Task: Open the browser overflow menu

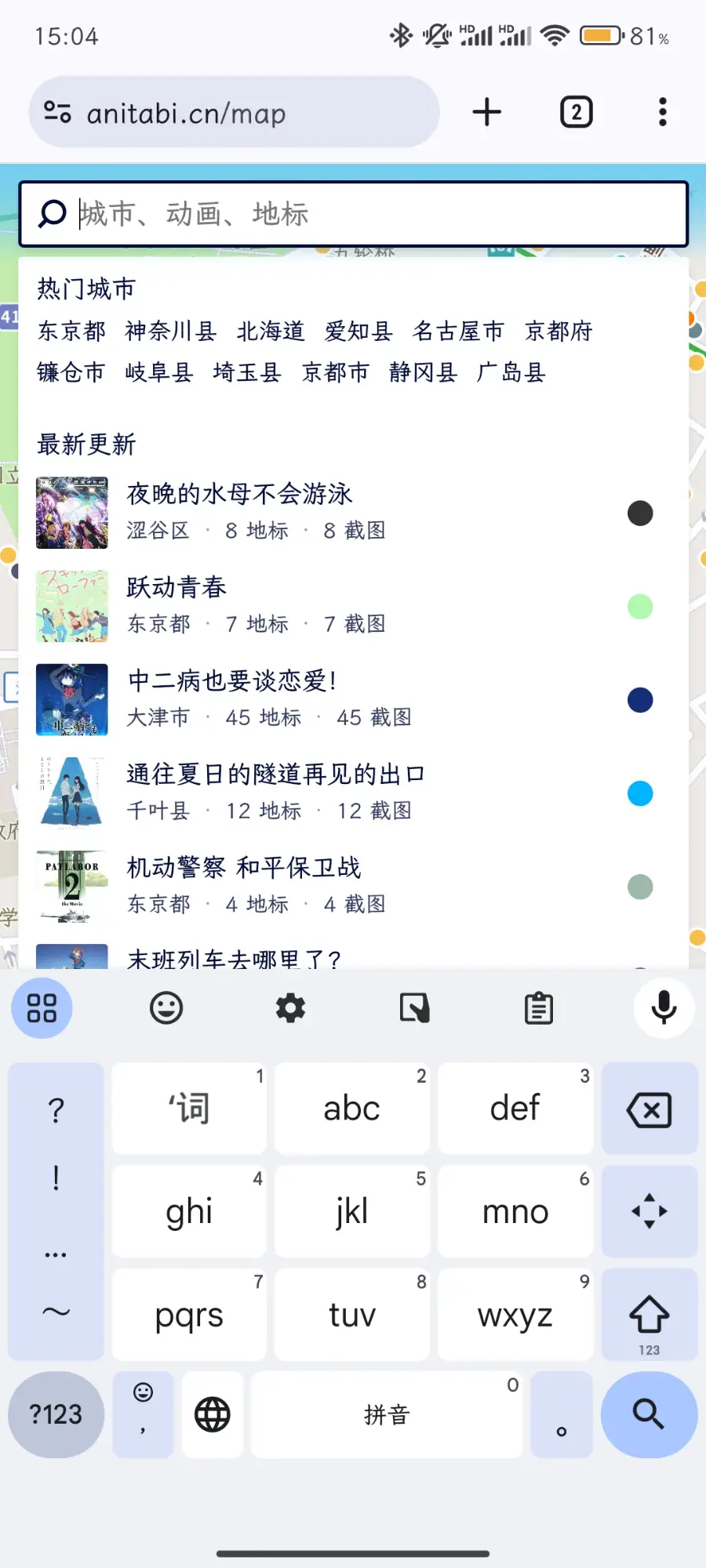Action: tap(663, 112)
